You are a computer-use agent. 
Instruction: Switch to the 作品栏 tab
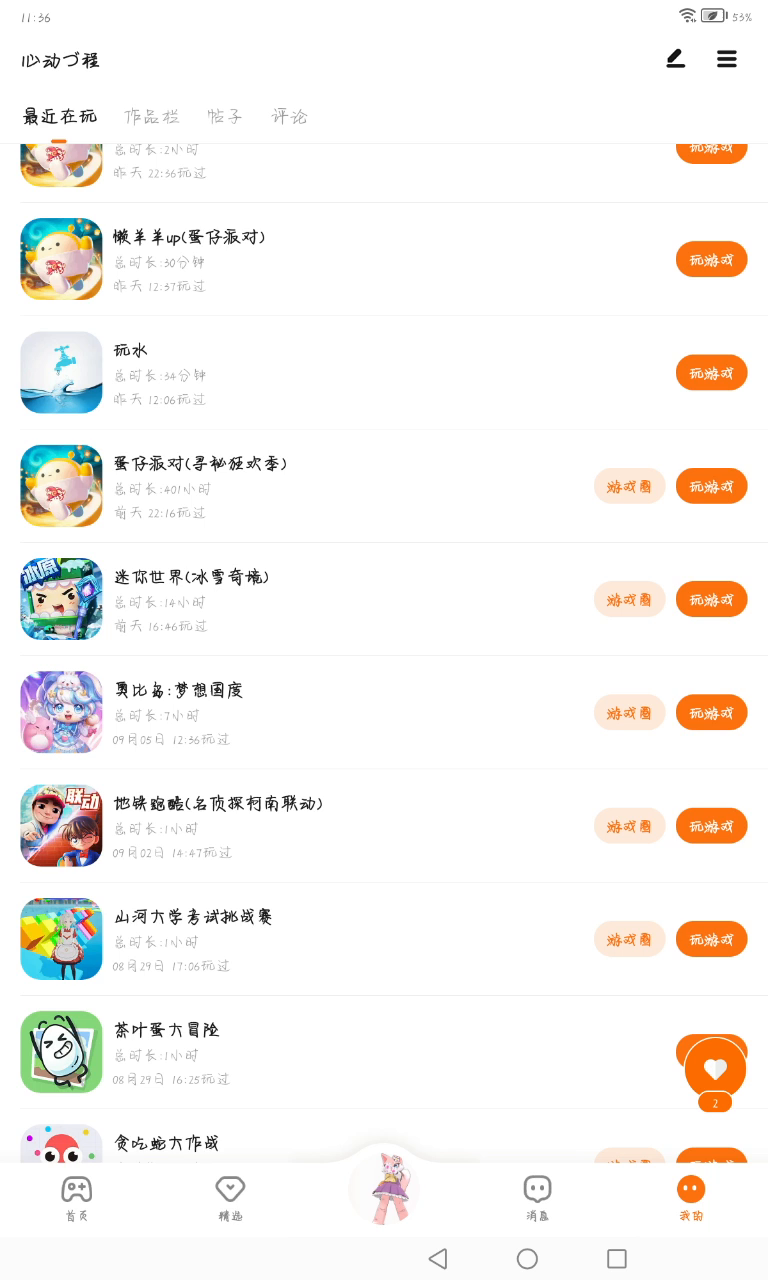click(x=152, y=116)
